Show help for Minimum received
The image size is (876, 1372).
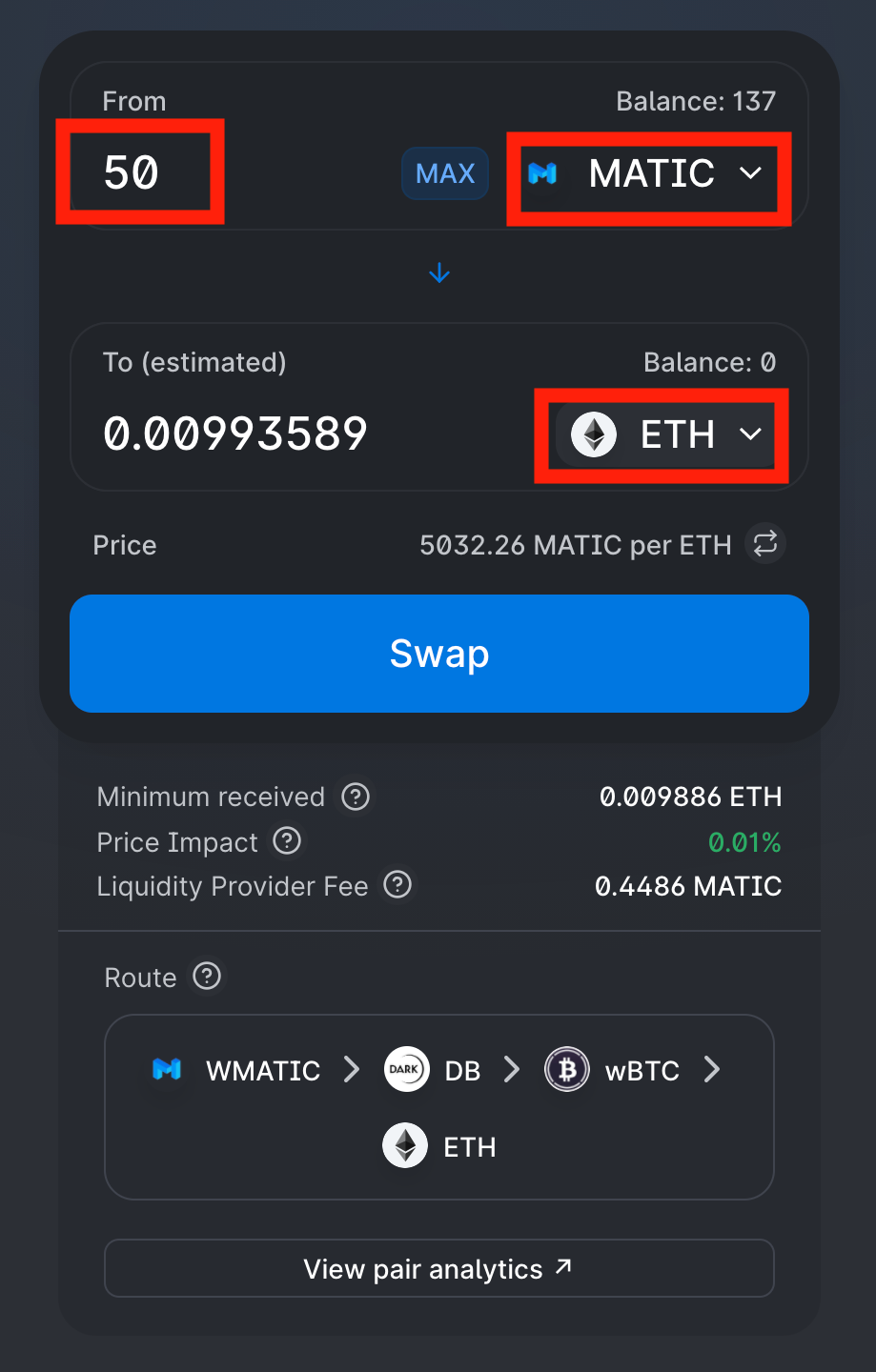tap(356, 797)
